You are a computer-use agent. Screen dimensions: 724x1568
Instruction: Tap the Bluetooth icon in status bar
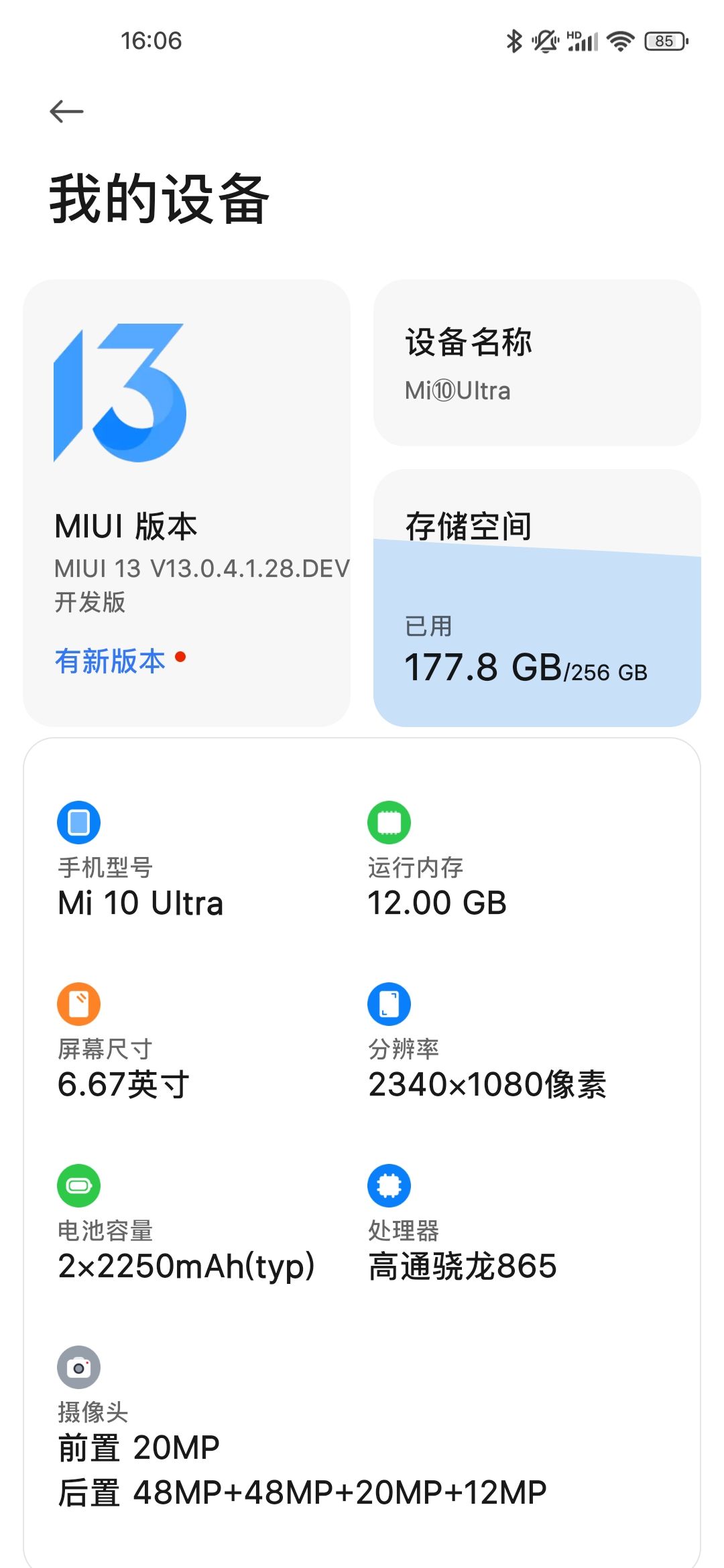513,42
